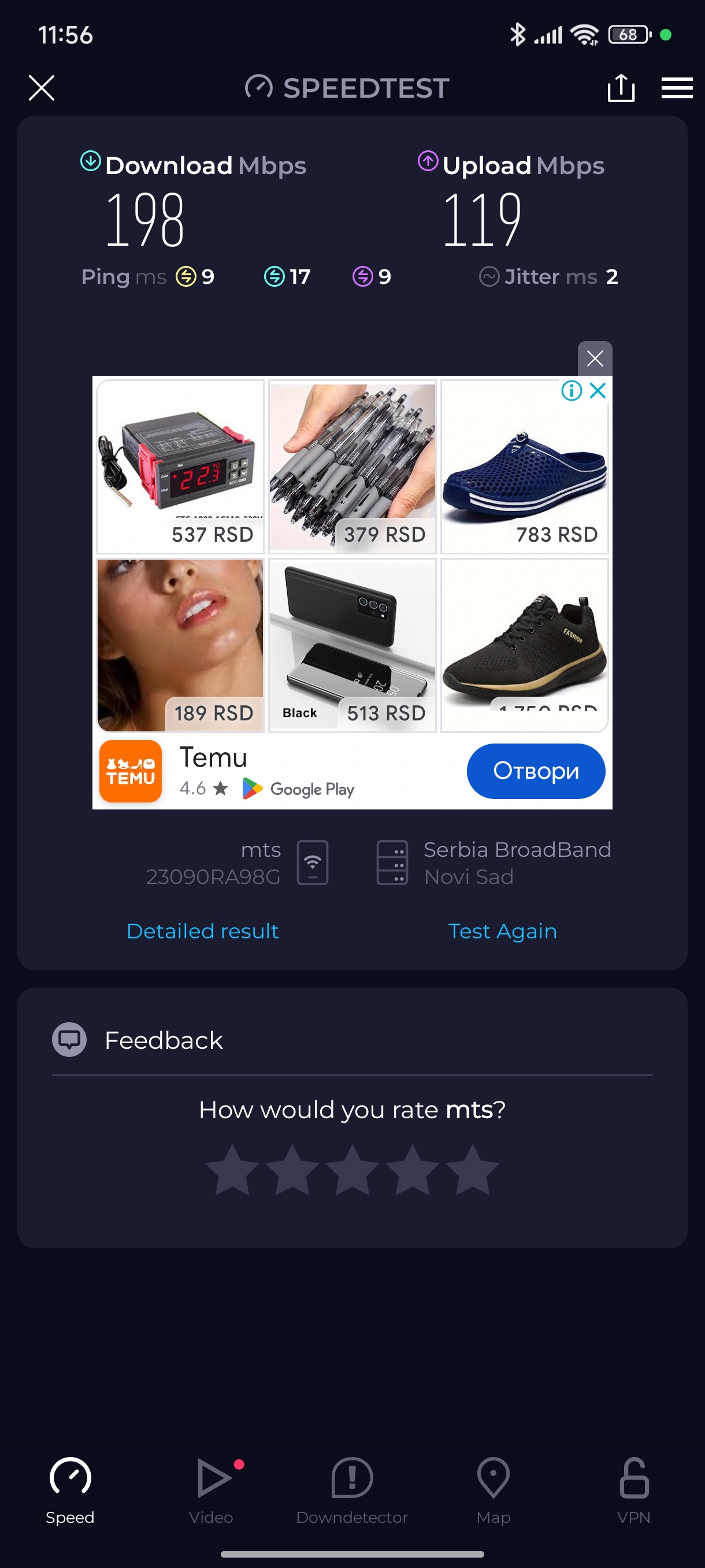Run the test with Test Again

(502, 931)
